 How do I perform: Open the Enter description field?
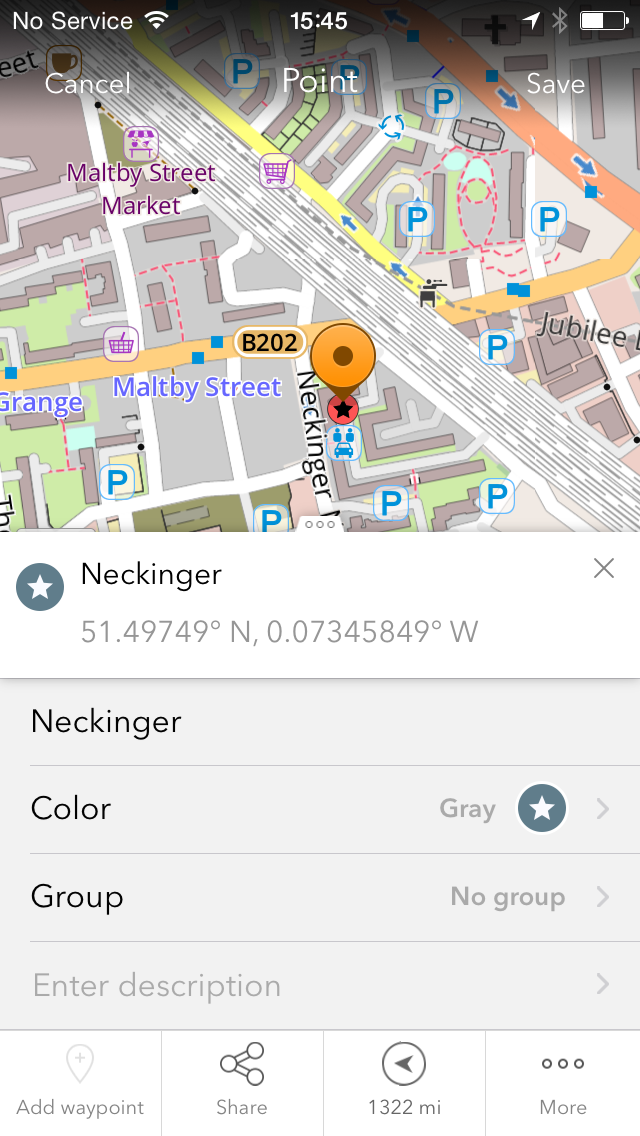coord(320,986)
